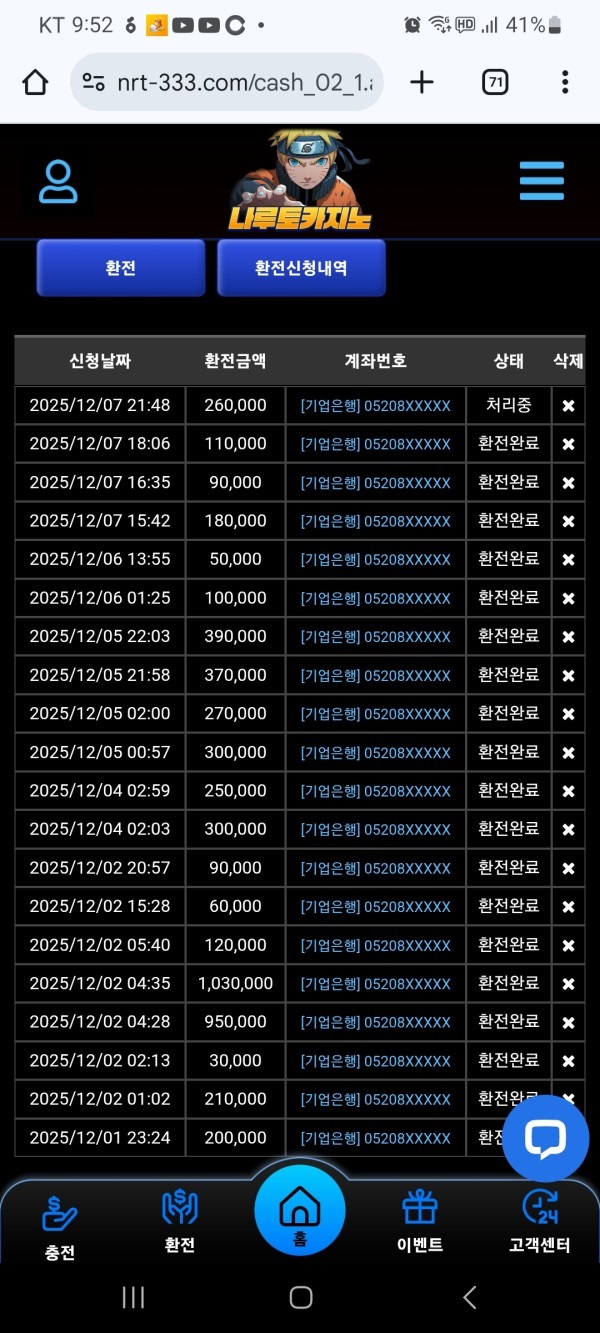Tap the 환전 button above the table

(x=121, y=268)
